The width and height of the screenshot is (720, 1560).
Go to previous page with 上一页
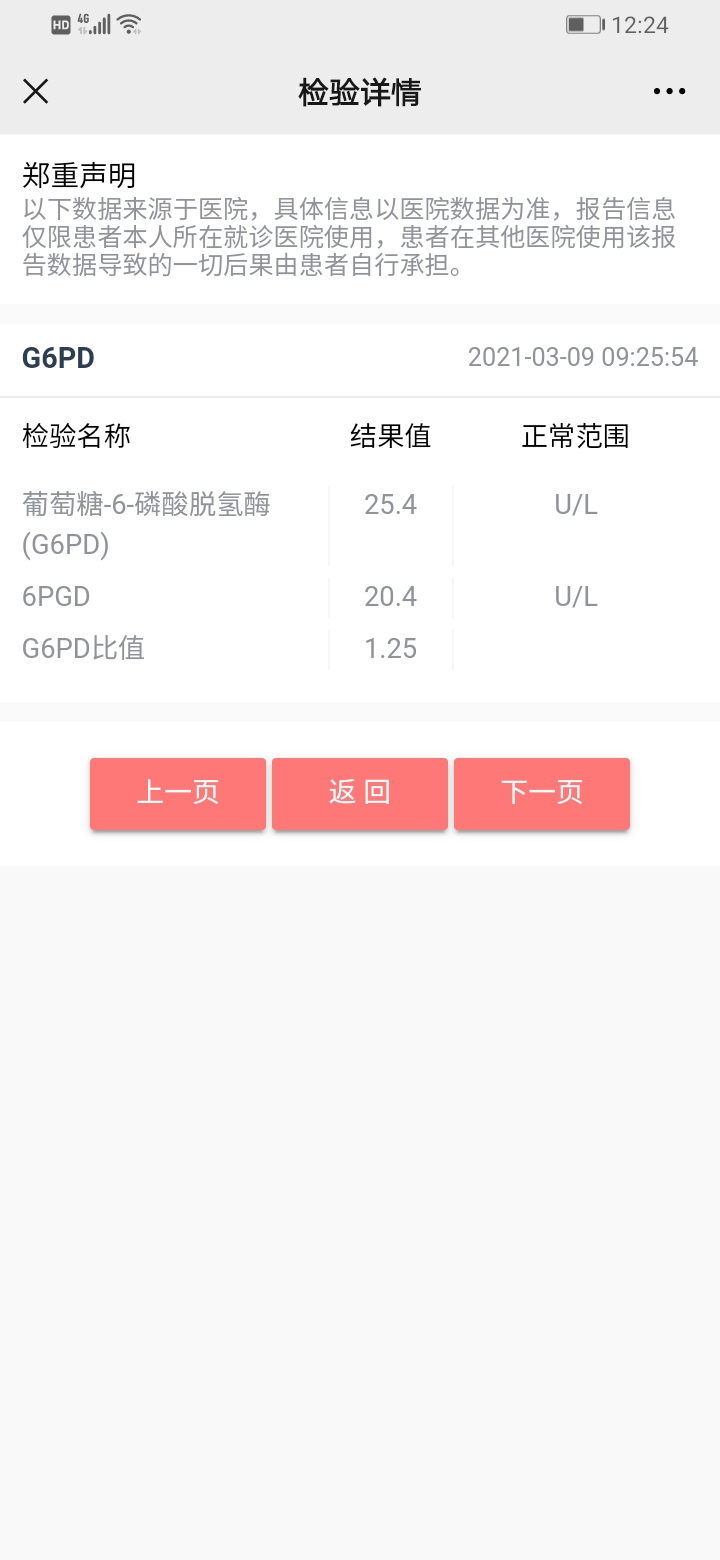178,793
